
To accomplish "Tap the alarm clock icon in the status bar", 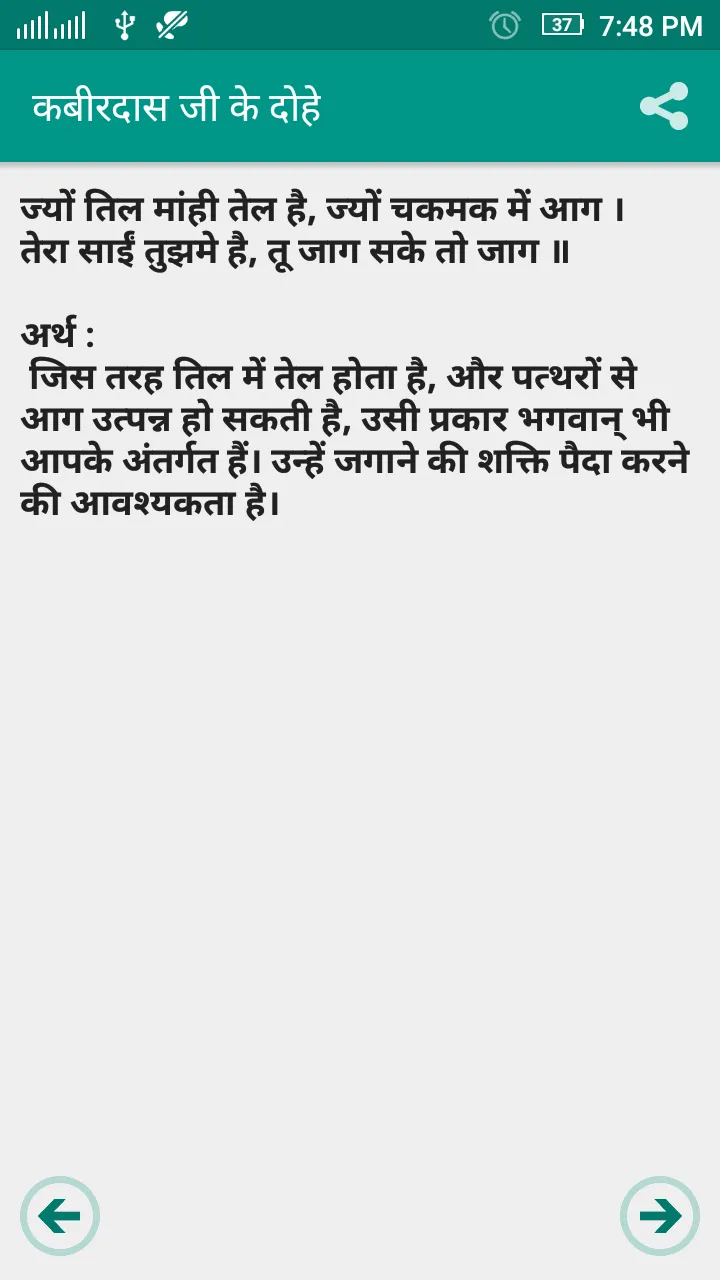I will [x=506, y=23].
